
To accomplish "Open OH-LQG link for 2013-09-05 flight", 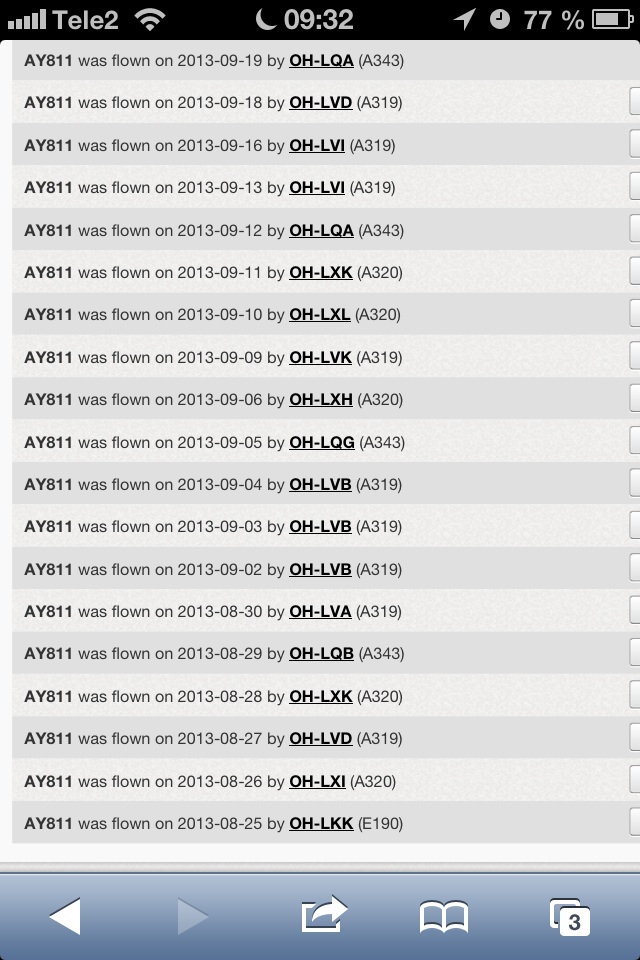I will pyautogui.click(x=321, y=442).
